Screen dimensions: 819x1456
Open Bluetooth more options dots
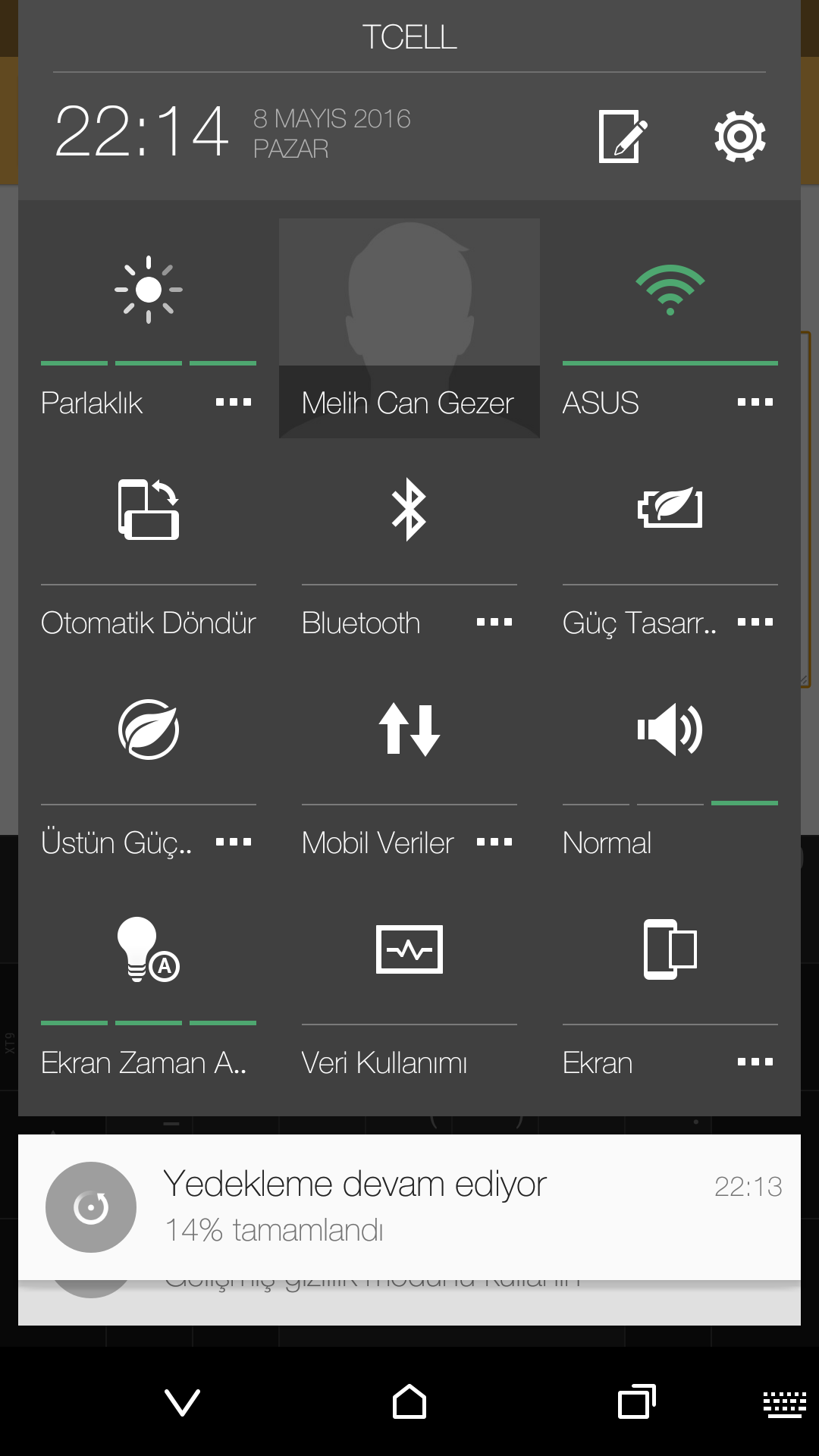point(494,622)
